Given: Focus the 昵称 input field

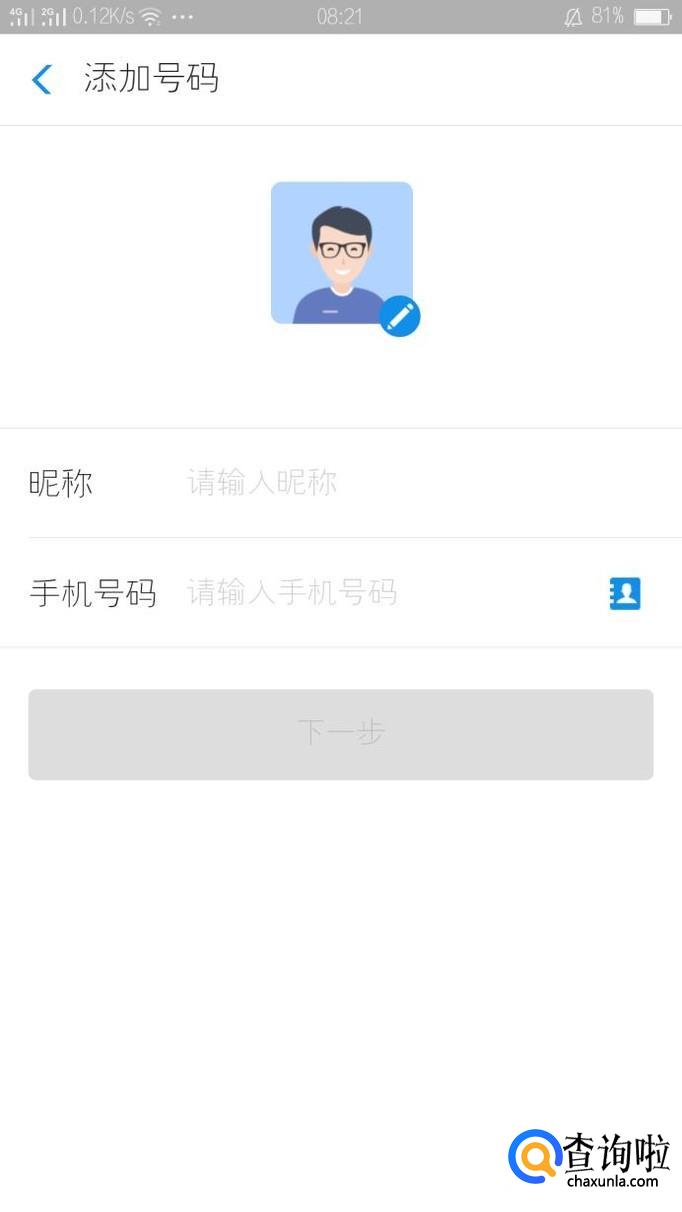Looking at the screenshot, I should coord(400,483).
